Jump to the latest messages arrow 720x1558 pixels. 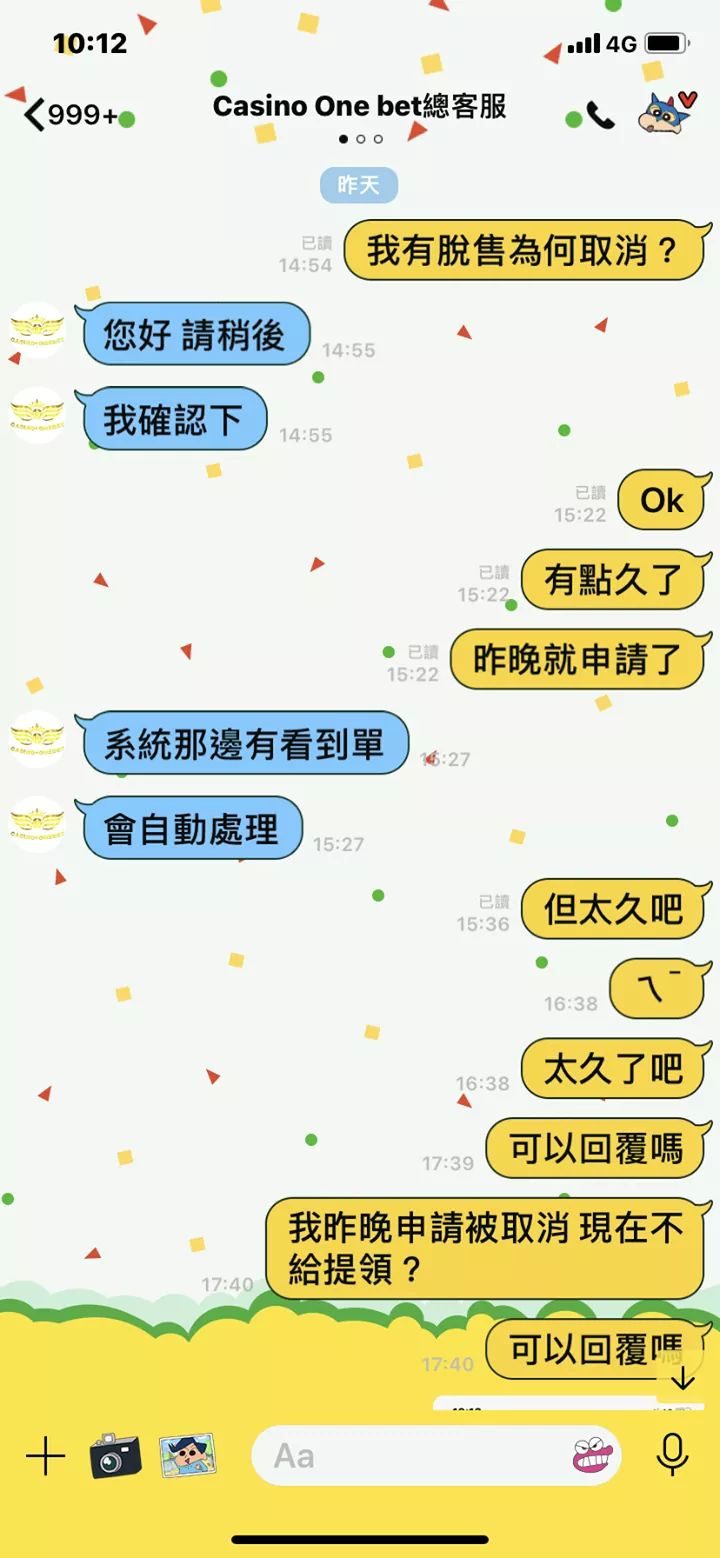(x=682, y=1380)
